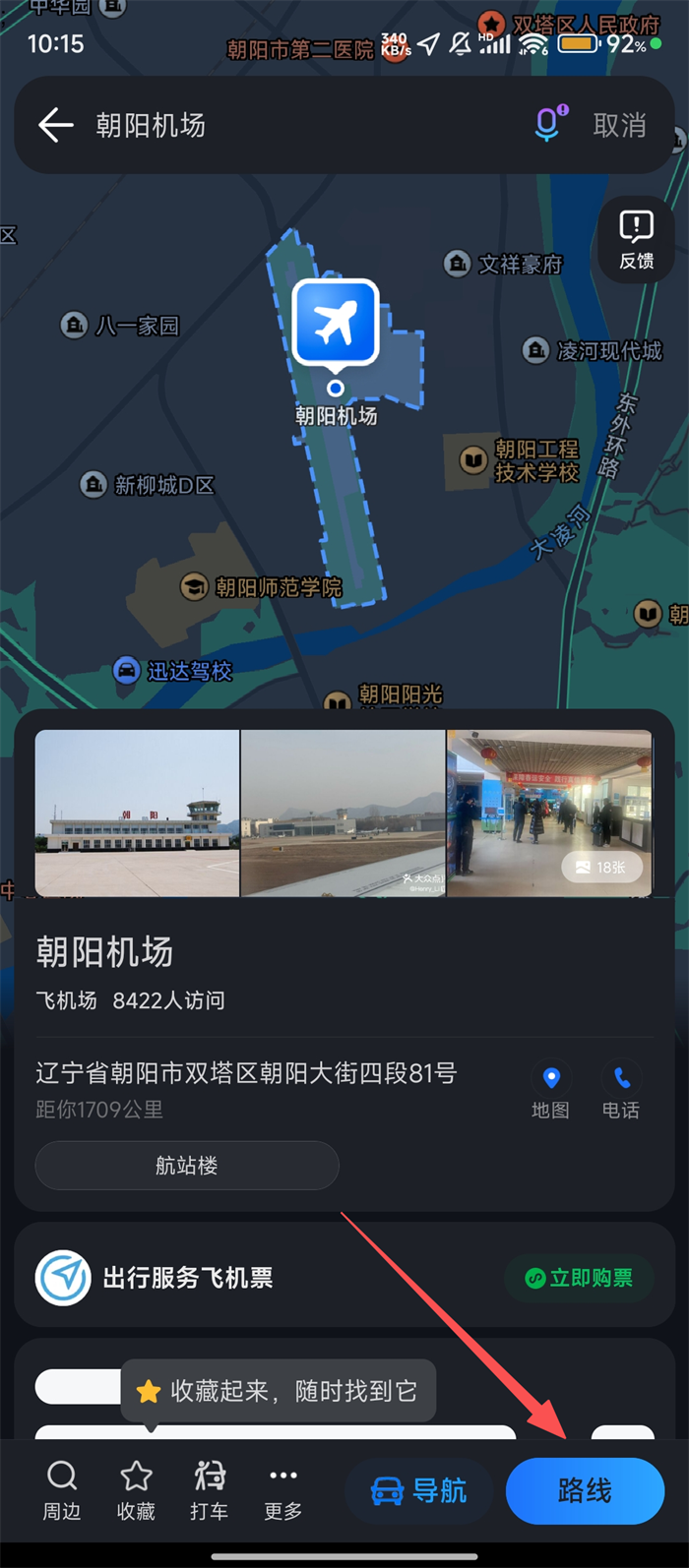
Task: Call the airport via 电话
Action: (x=621, y=1090)
